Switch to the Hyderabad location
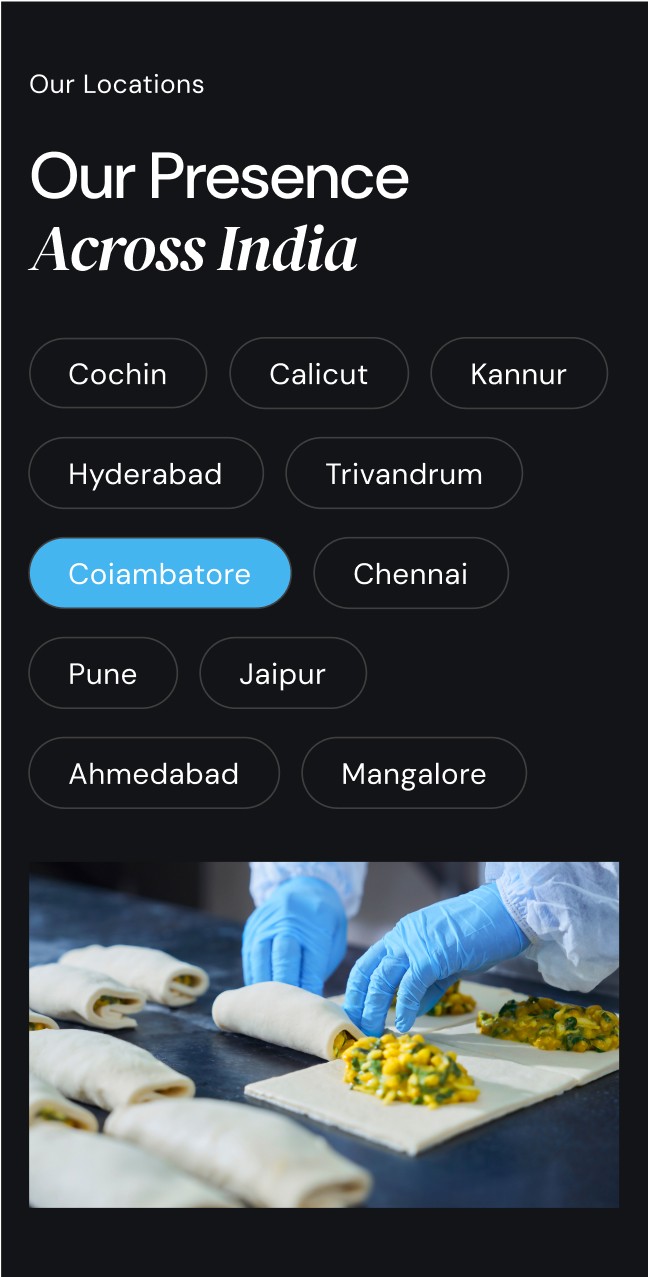The width and height of the screenshot is (648, 1277). pyautogui.click(x=146, y=473)
